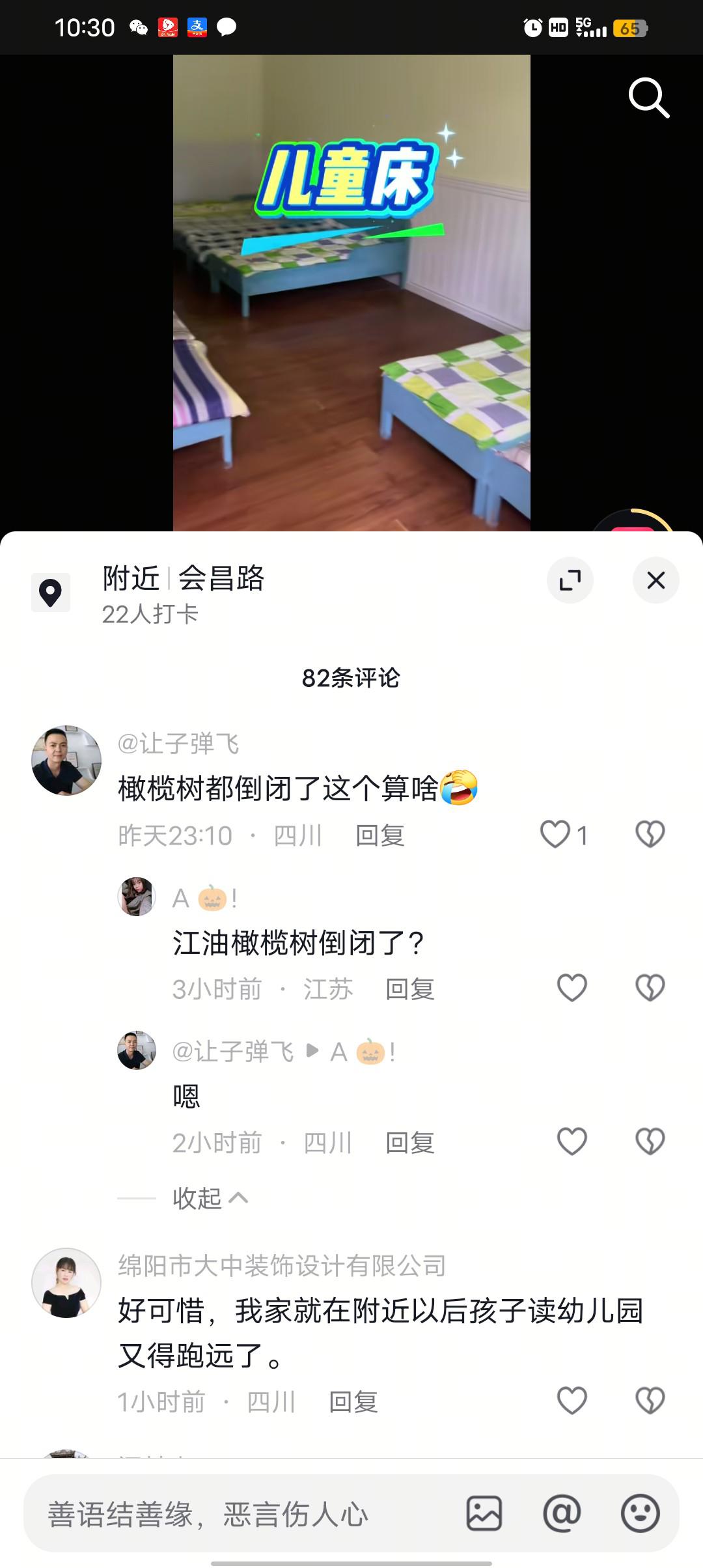The image size is (703, 1568).
Task: Dislike the 橄榄树都倒闭了 comment
Action: [x=650, y=835]
